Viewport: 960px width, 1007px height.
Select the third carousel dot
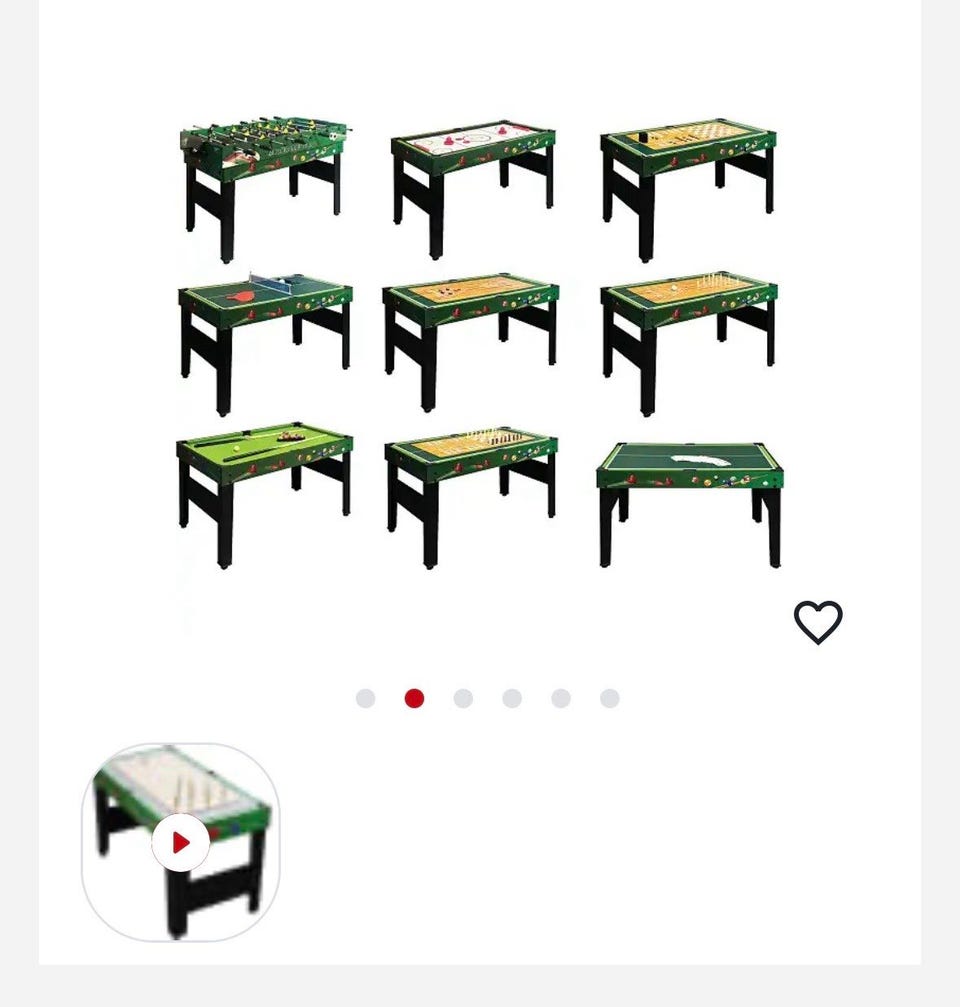click(463, 699)
